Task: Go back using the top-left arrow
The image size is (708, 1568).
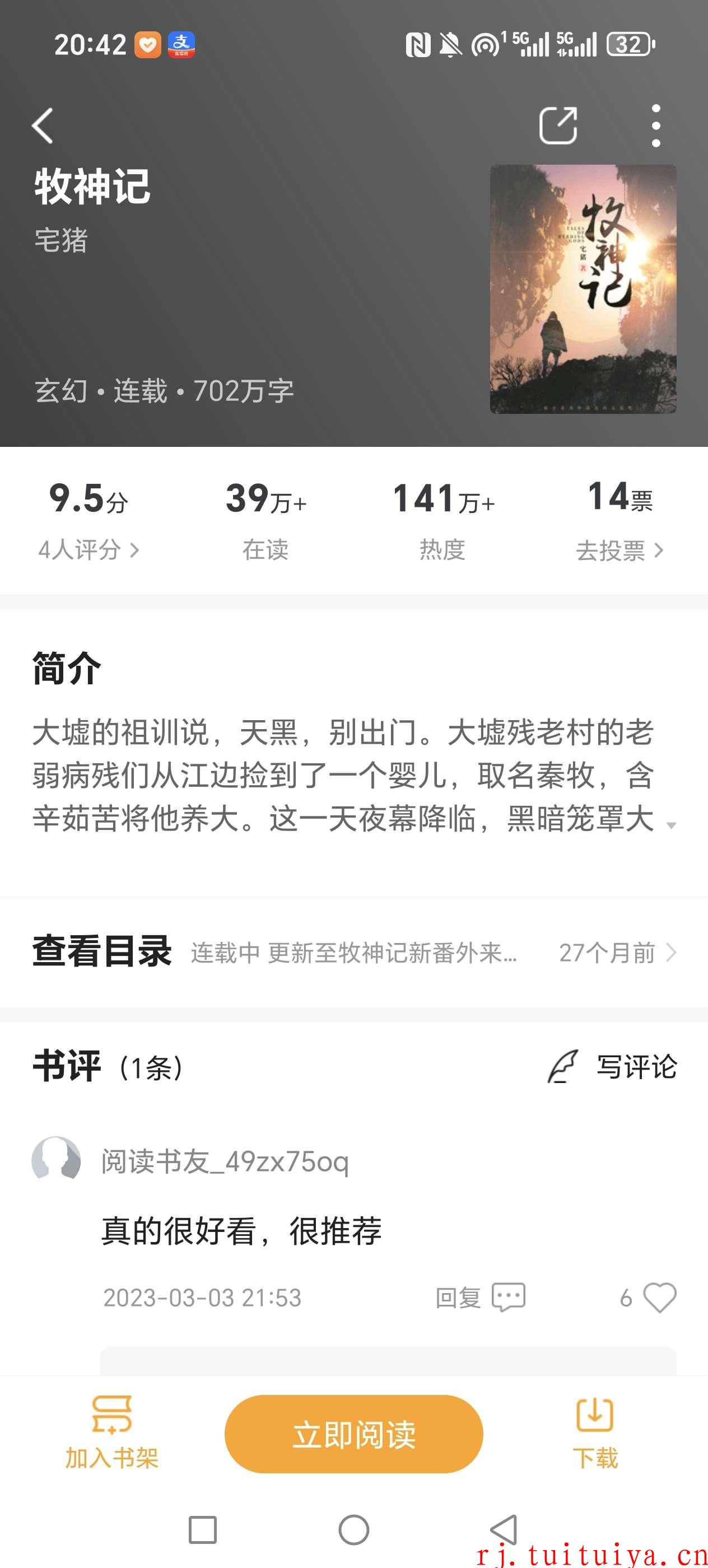Action: point(43,126)
